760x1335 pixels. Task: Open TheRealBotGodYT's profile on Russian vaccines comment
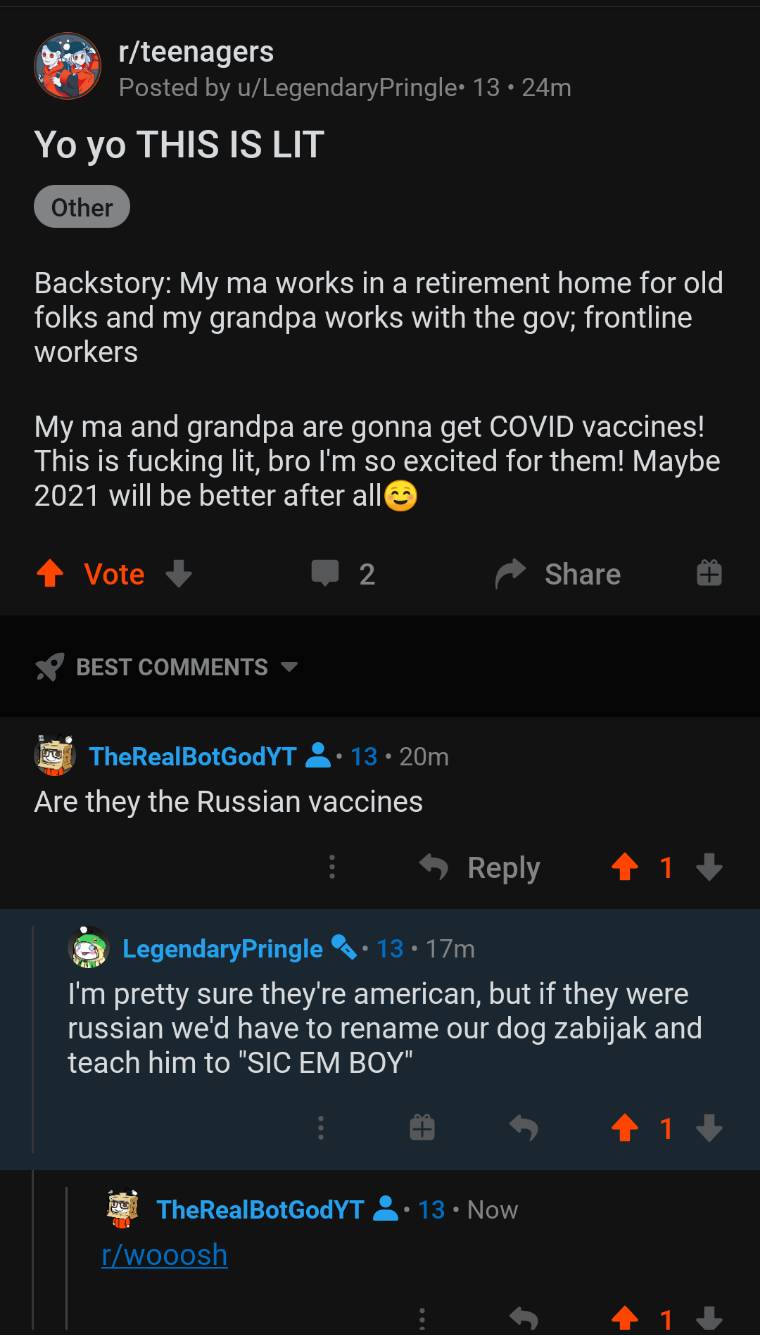[x=192, y=756]
